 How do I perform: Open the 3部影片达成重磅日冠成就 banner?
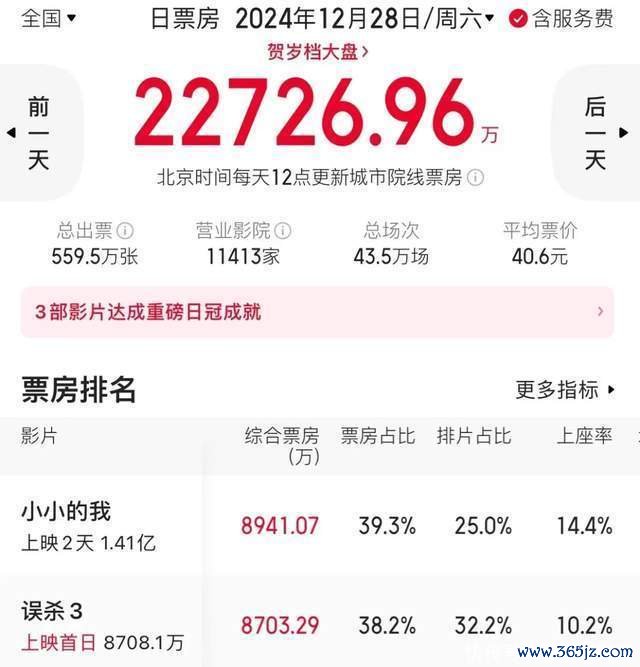[318, 312]
